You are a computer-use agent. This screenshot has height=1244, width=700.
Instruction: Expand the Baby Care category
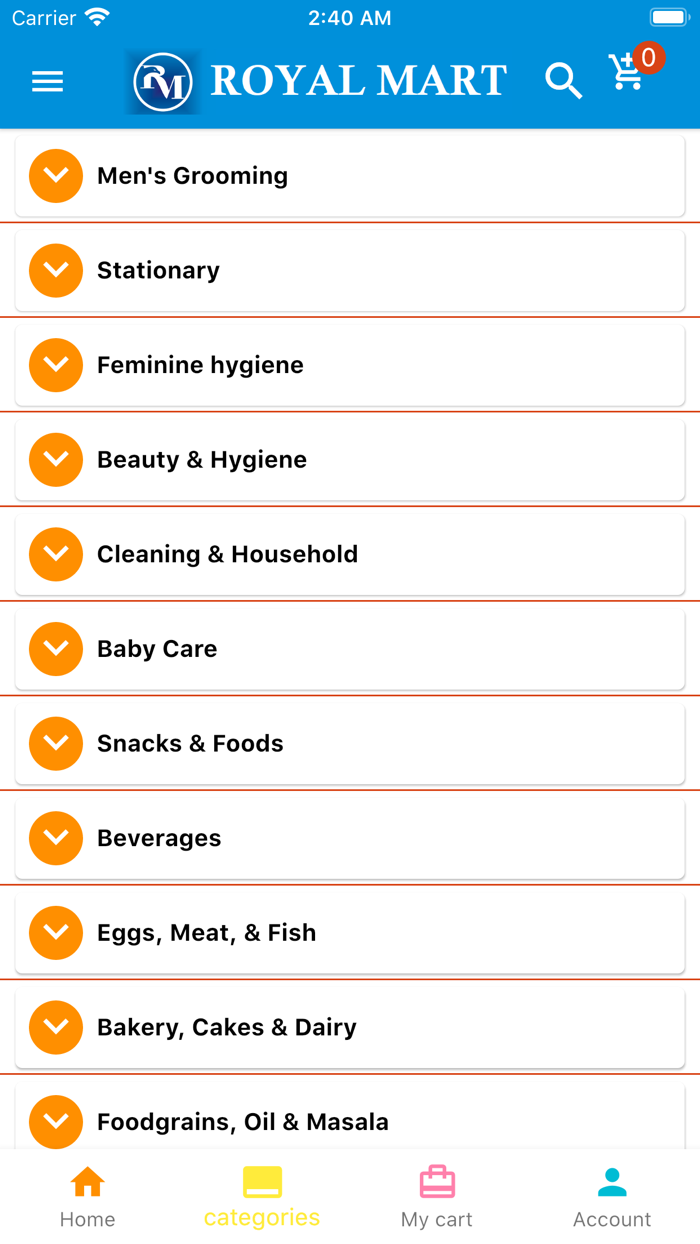pos(56,649)
